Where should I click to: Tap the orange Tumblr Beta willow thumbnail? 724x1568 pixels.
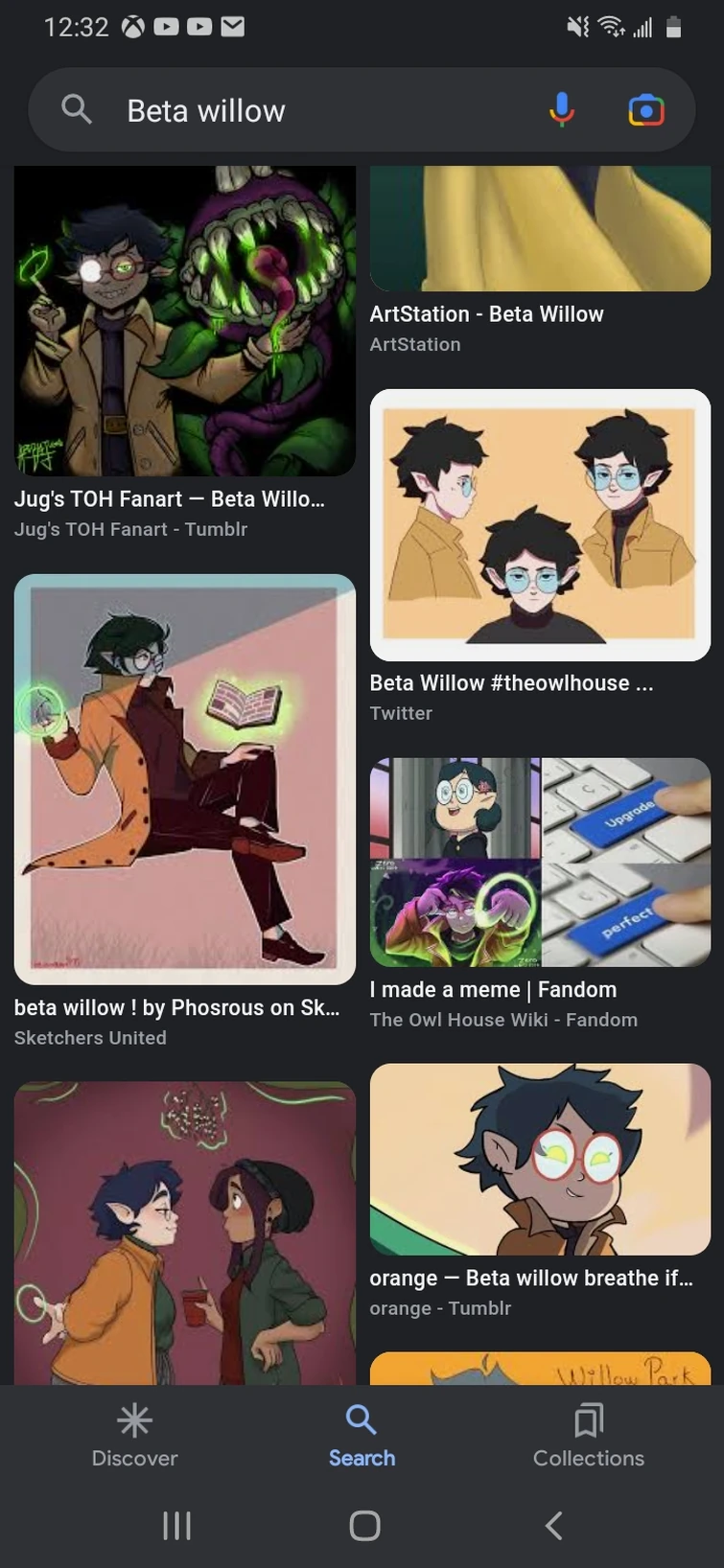[540, 1159]
